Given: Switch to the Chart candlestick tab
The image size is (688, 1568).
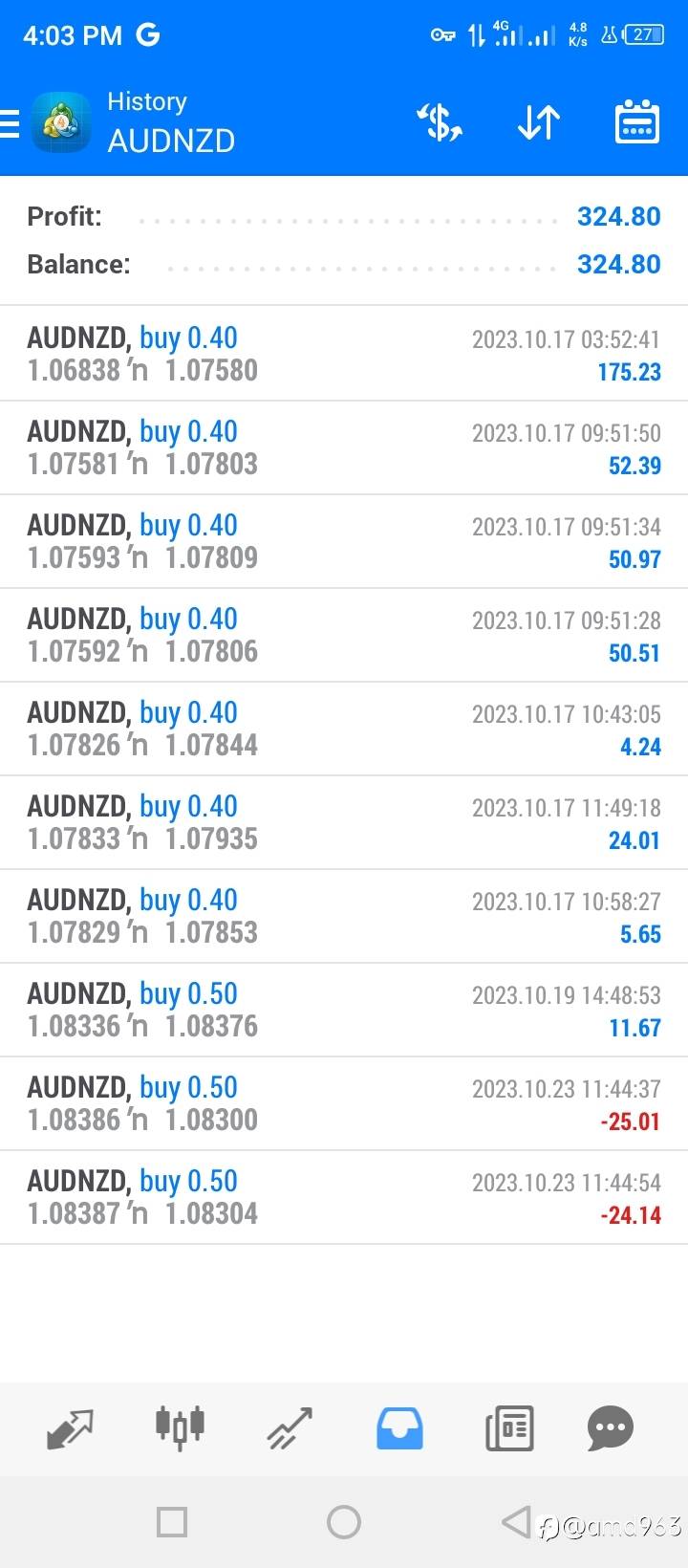Looking at the screenshot, I should coord(180,1428).
